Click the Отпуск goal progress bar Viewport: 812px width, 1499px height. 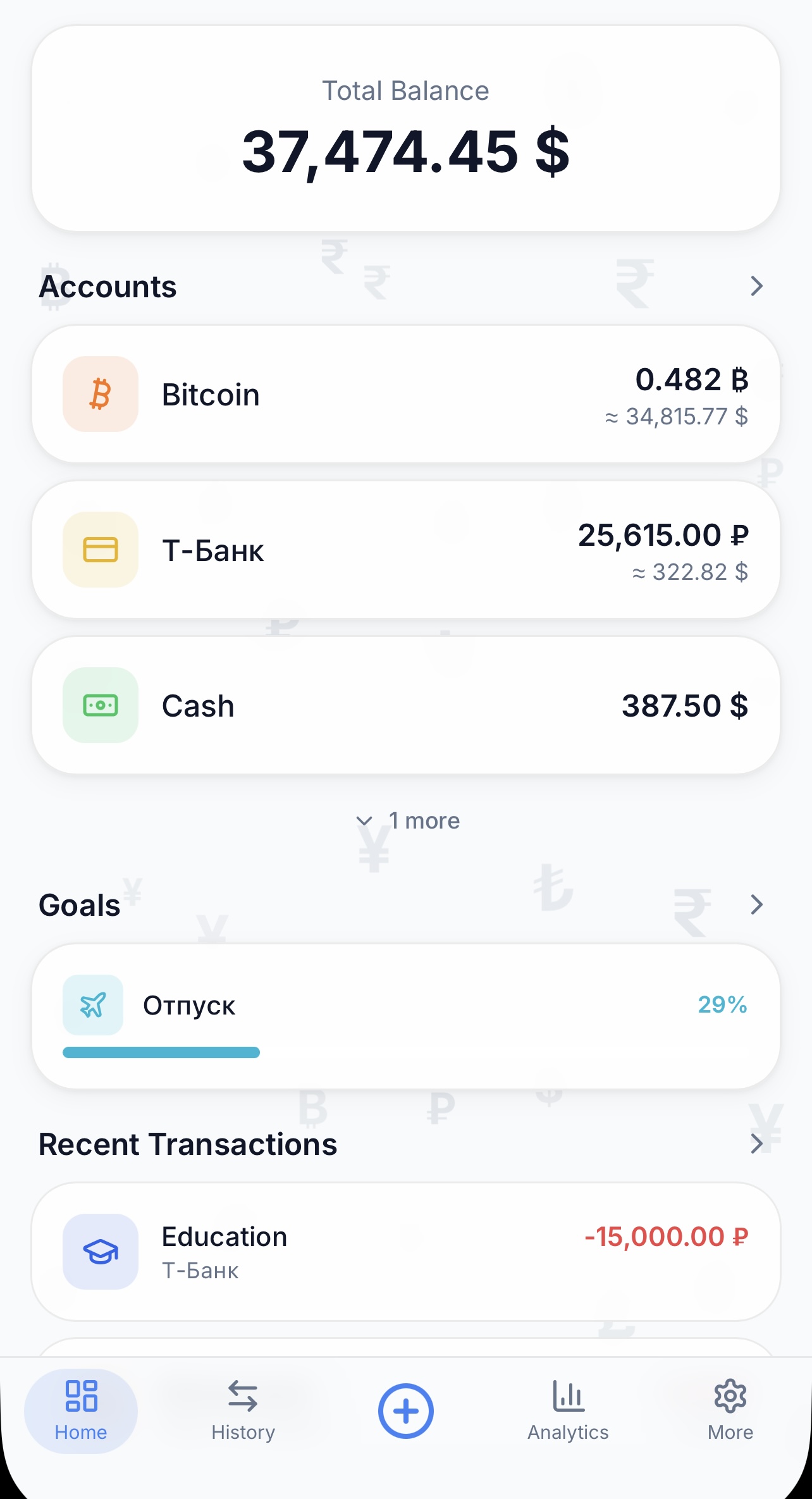(x=161, y=1052)
